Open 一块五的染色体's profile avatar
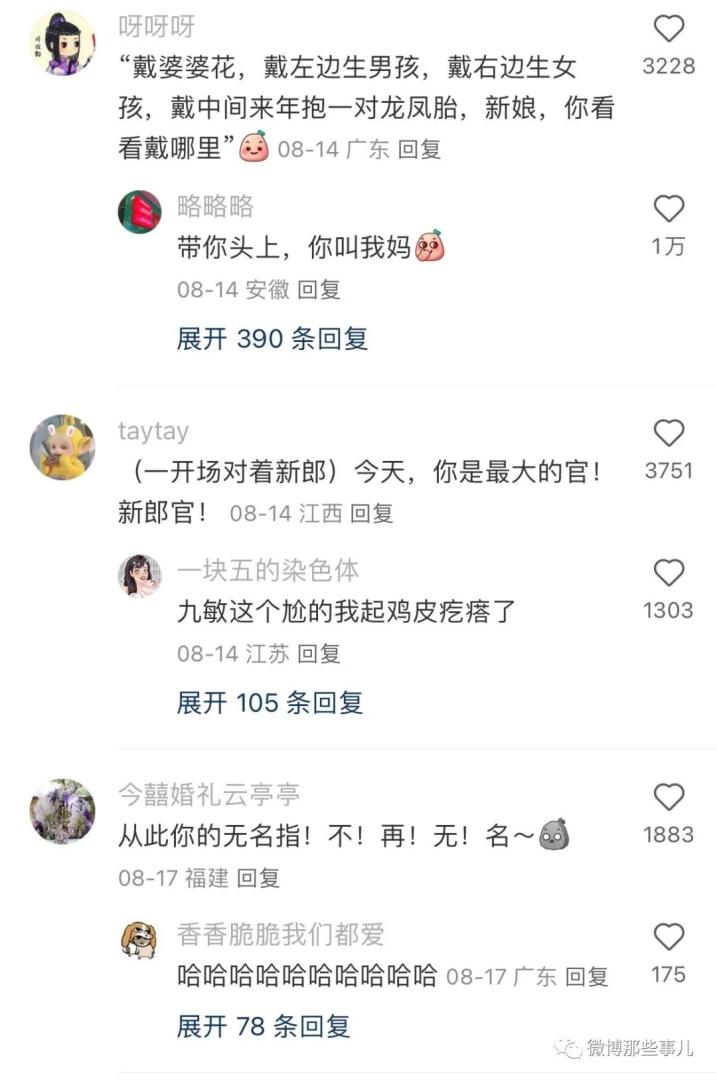 pyautogui.click(x=140, y=576)
